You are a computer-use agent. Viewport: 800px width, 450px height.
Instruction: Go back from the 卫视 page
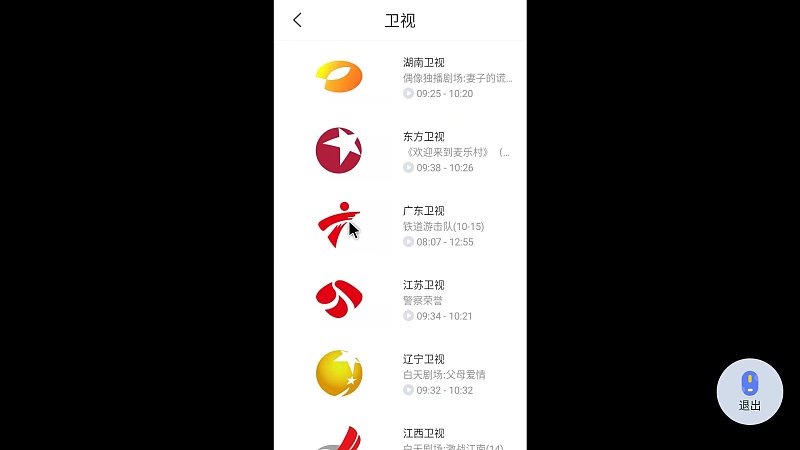coord(297,20)
